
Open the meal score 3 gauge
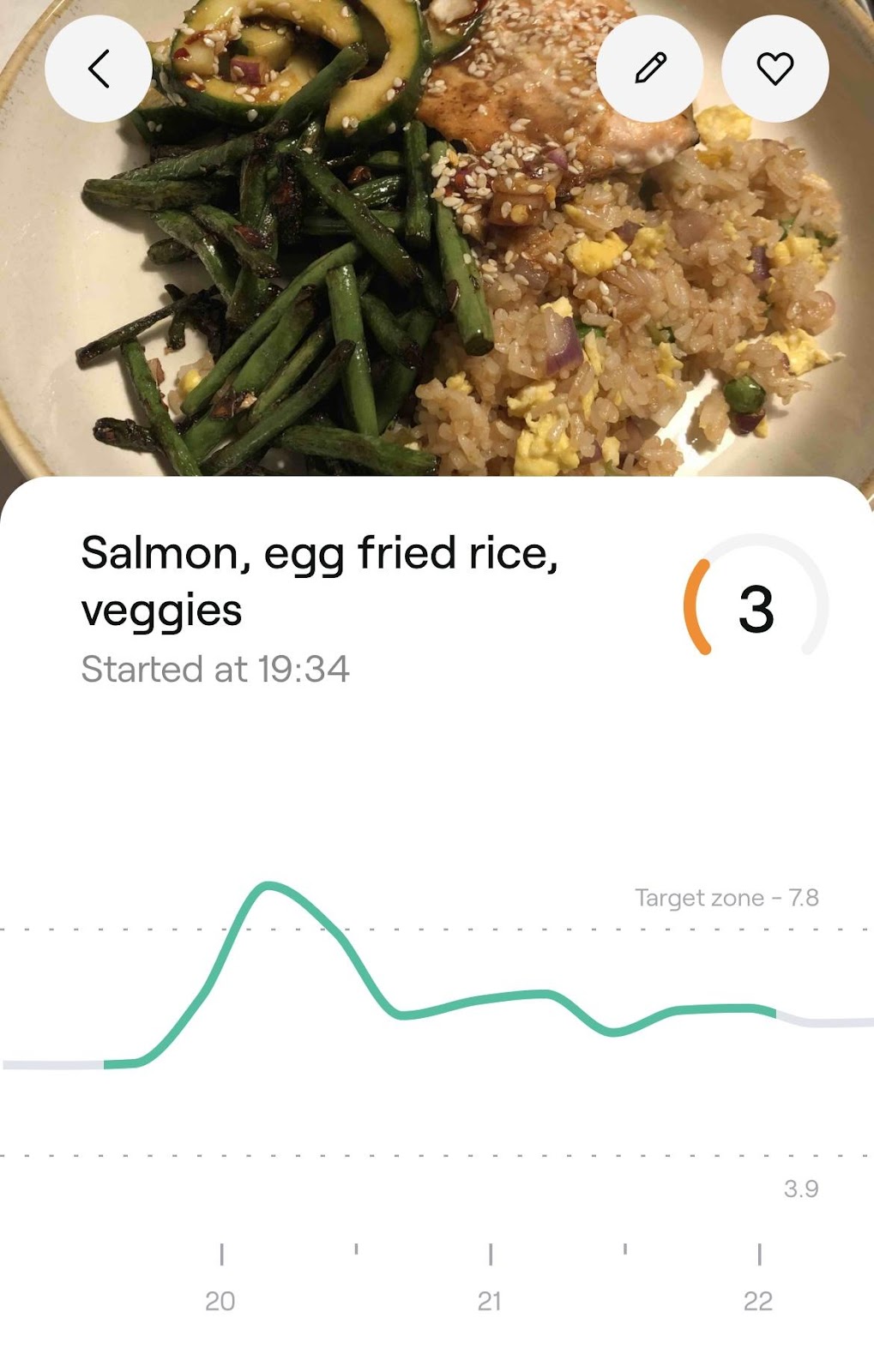tap(756, 607)
